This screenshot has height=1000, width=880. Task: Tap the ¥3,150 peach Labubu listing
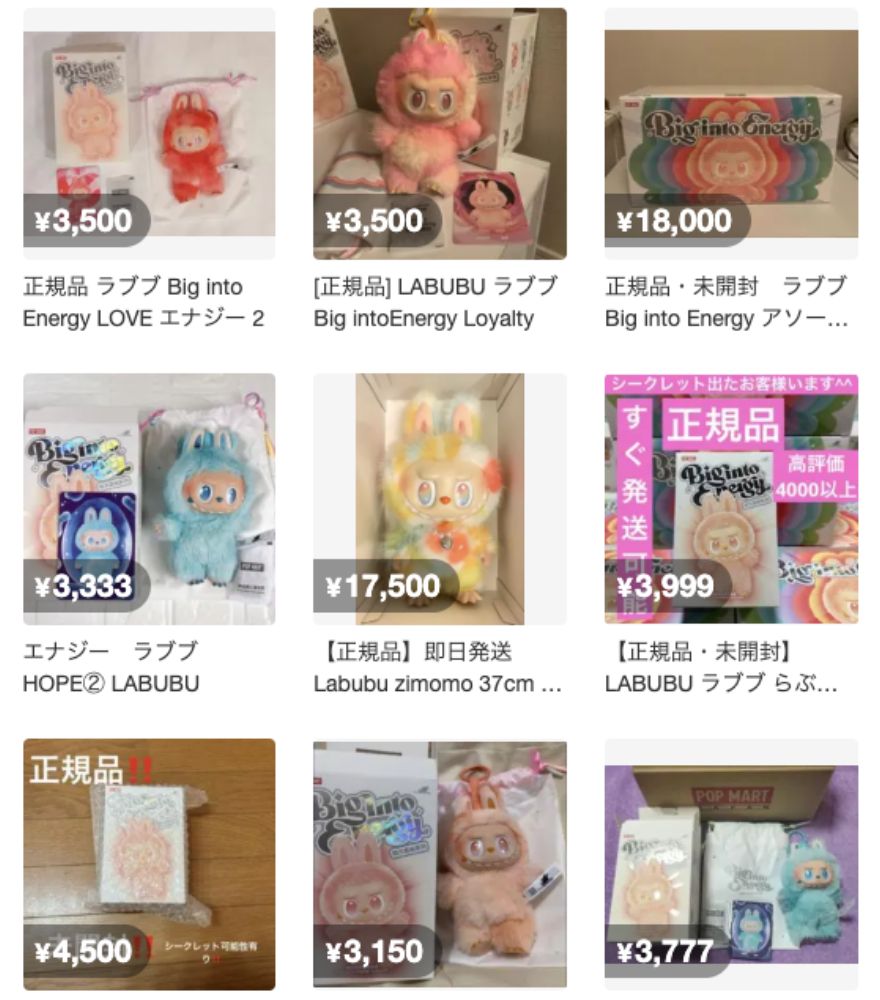click(440, 864)
